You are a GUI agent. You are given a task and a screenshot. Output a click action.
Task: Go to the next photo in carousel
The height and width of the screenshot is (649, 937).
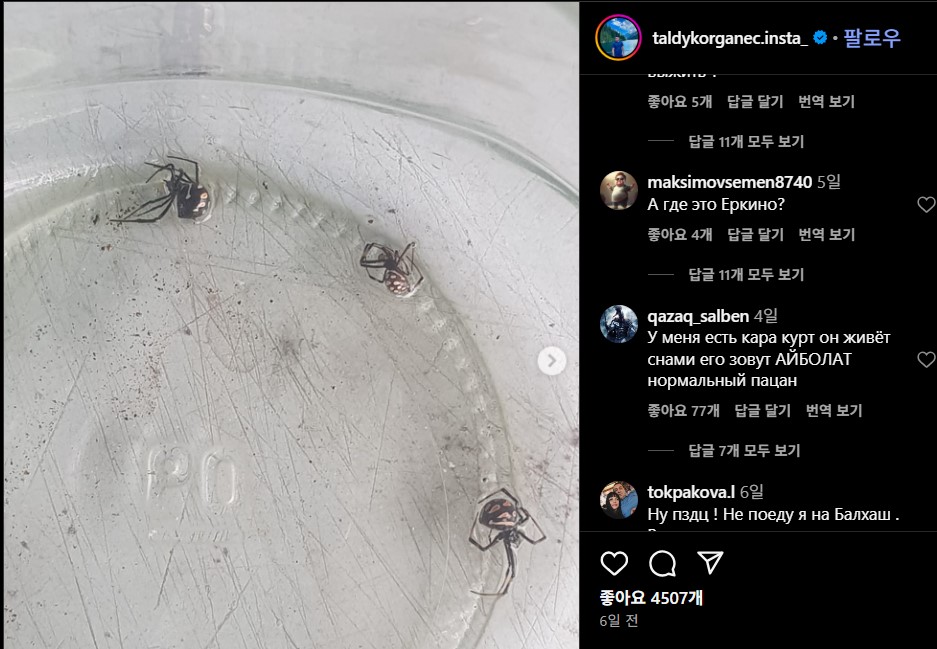point(552,361)
